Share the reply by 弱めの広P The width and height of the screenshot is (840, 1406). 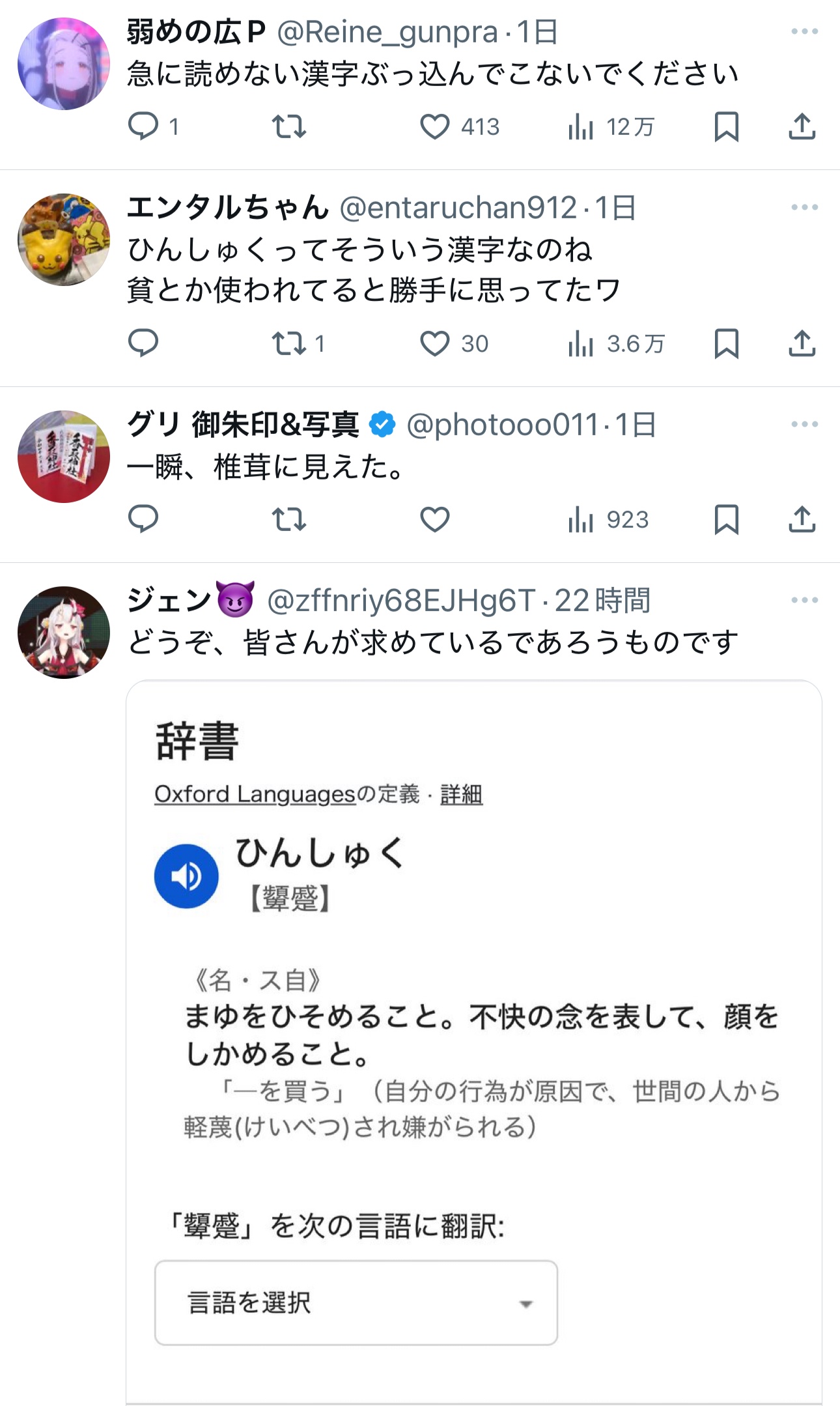802,126
